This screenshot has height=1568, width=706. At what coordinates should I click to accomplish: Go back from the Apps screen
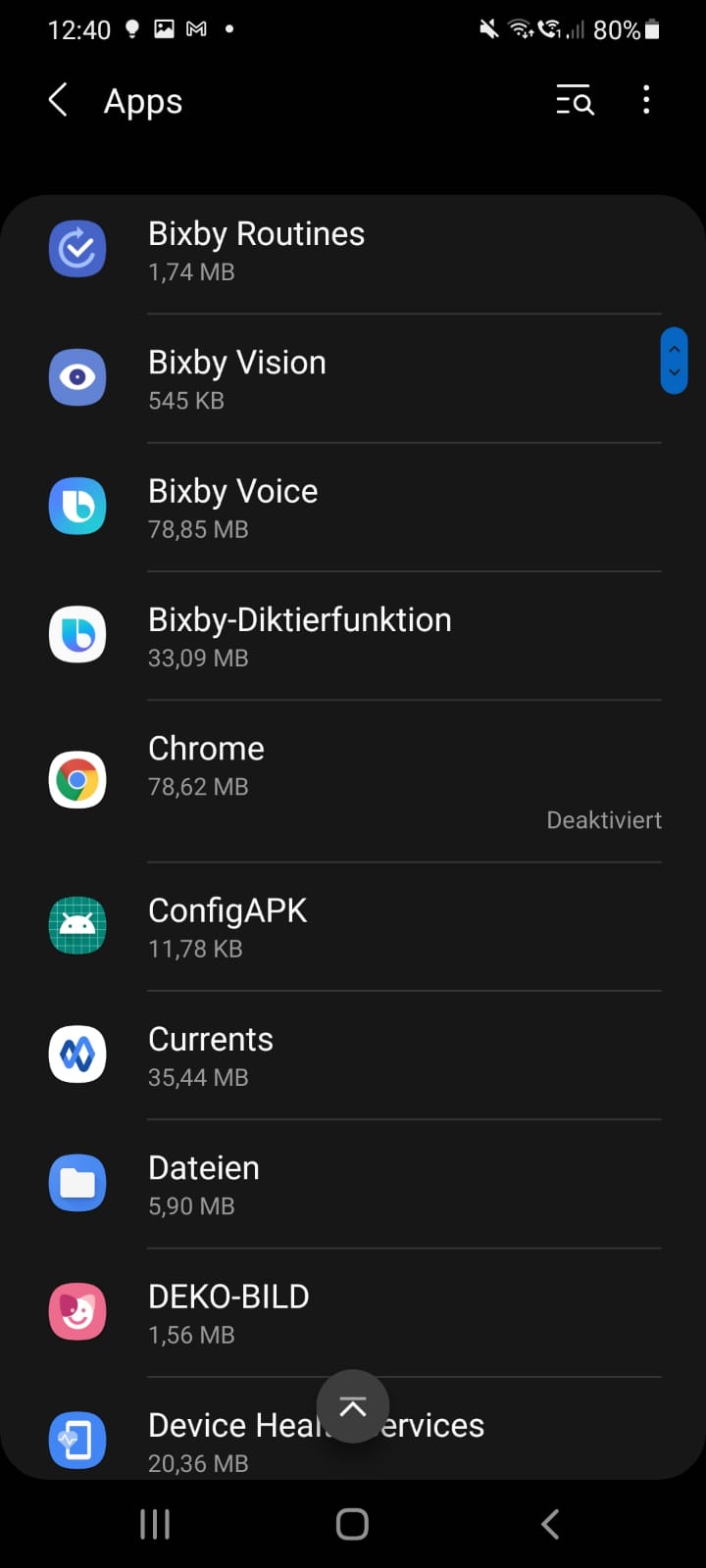[59, 100]
